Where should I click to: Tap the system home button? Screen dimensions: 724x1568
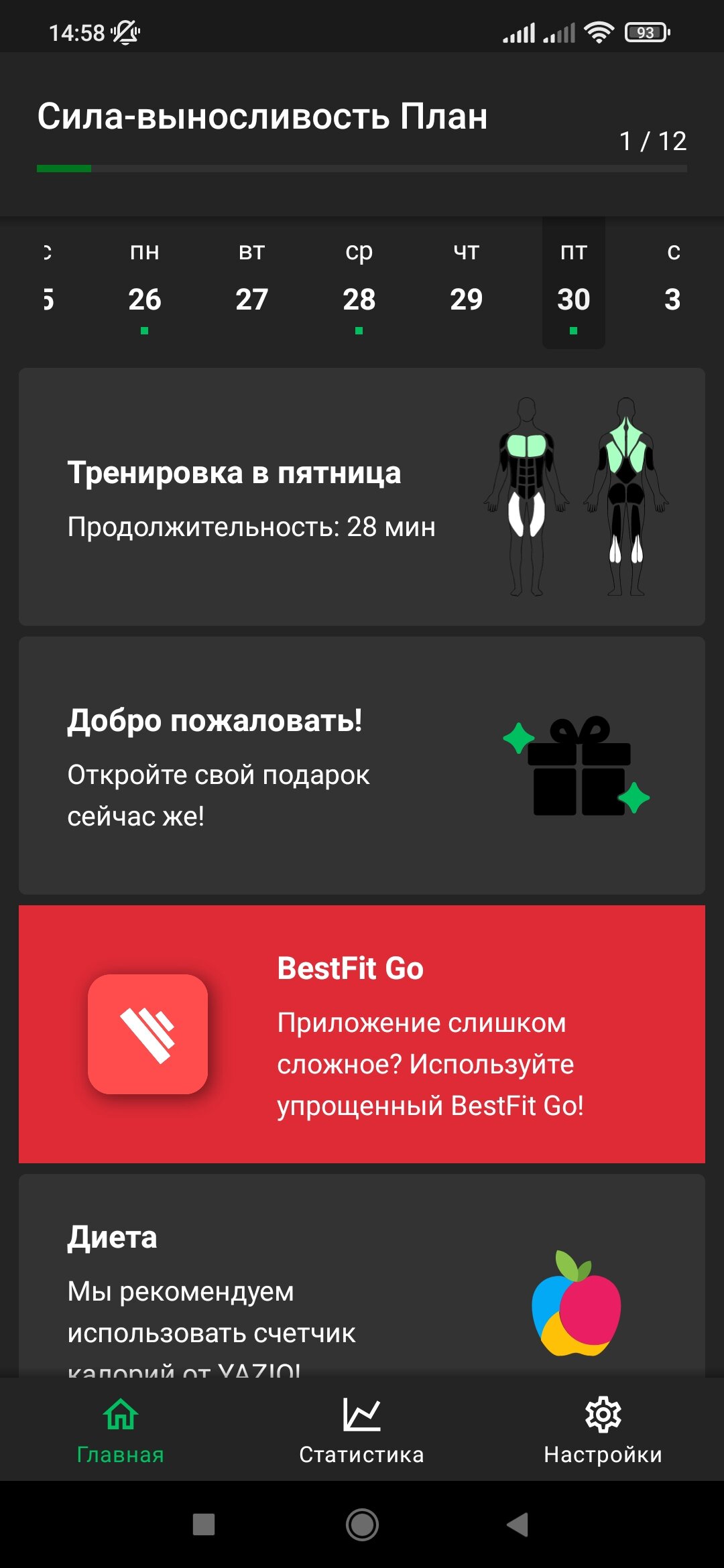pyautogui.click(x=362, y=1524)
